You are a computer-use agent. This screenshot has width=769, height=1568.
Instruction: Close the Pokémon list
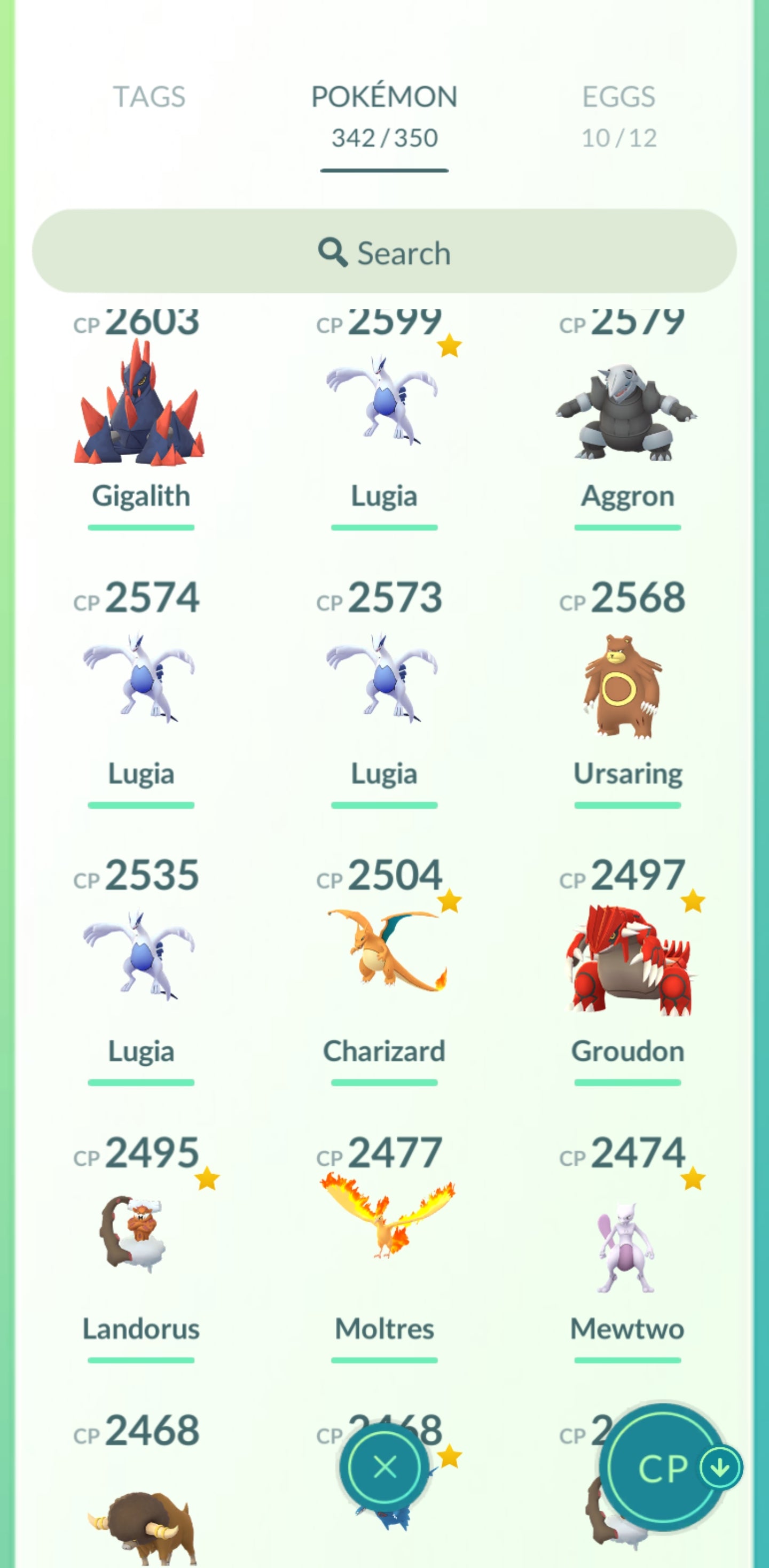(384, 1468)
